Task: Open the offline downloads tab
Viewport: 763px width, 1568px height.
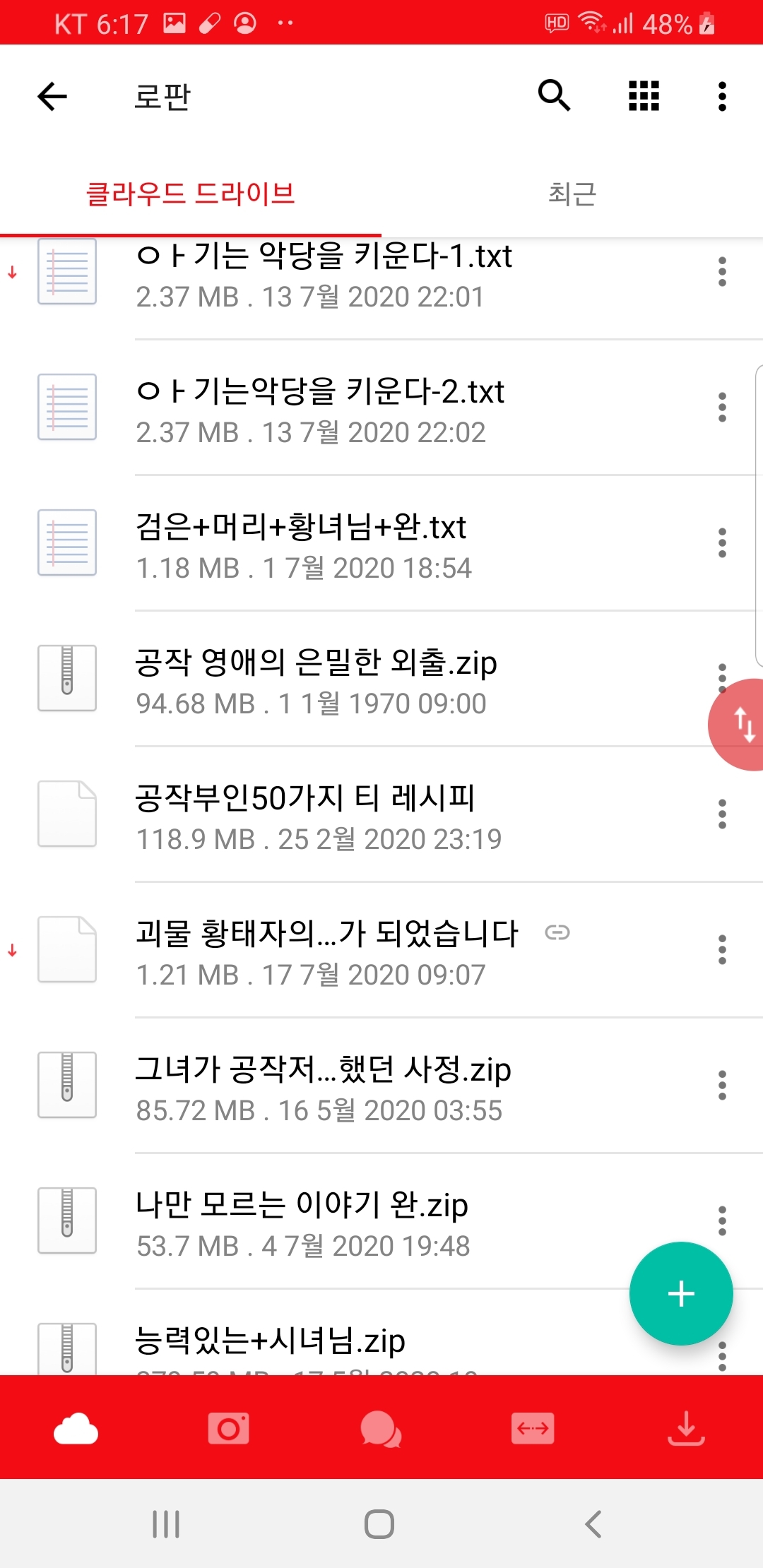Action: click(686, 1428)
